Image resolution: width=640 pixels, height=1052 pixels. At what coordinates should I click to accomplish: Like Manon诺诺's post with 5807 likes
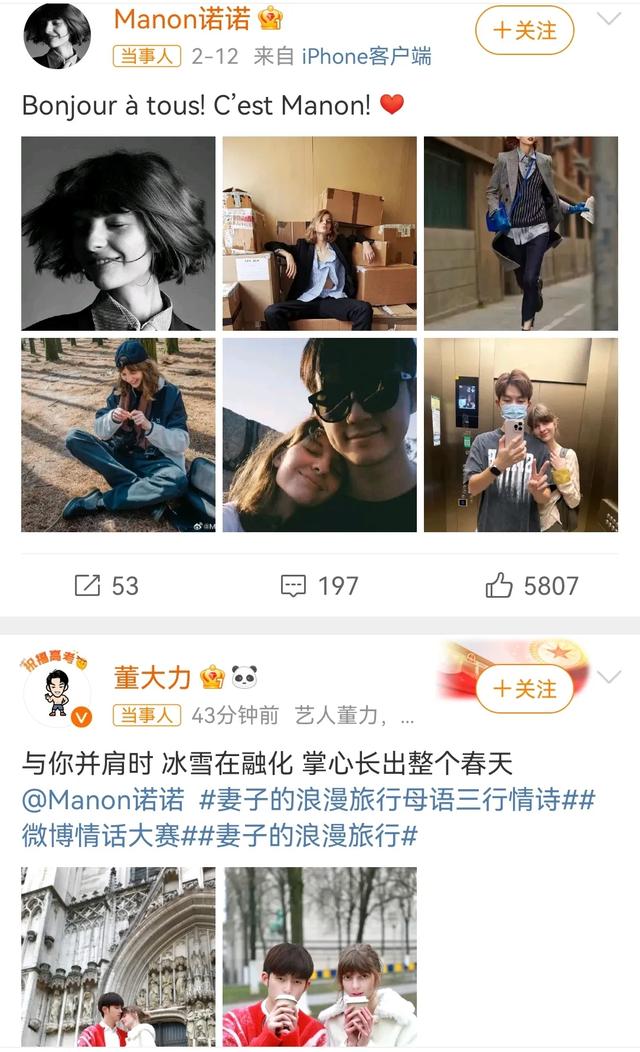click(x=531, y=586)
